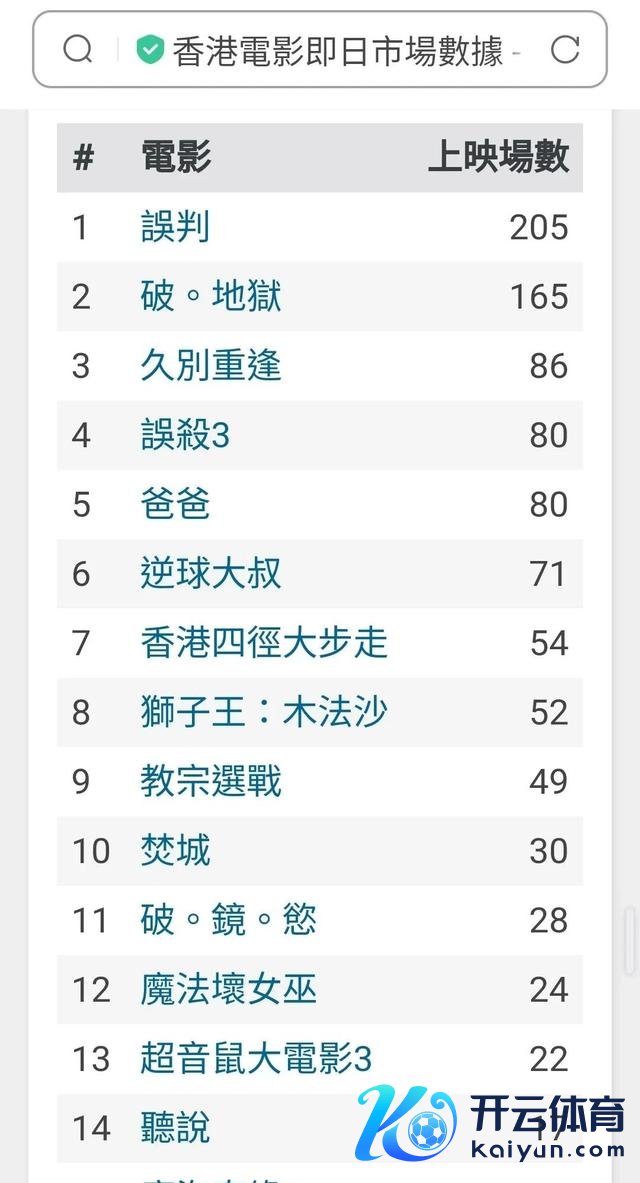
Task: Open the movie link 誤殺3
Action: (x=185, y=435)
